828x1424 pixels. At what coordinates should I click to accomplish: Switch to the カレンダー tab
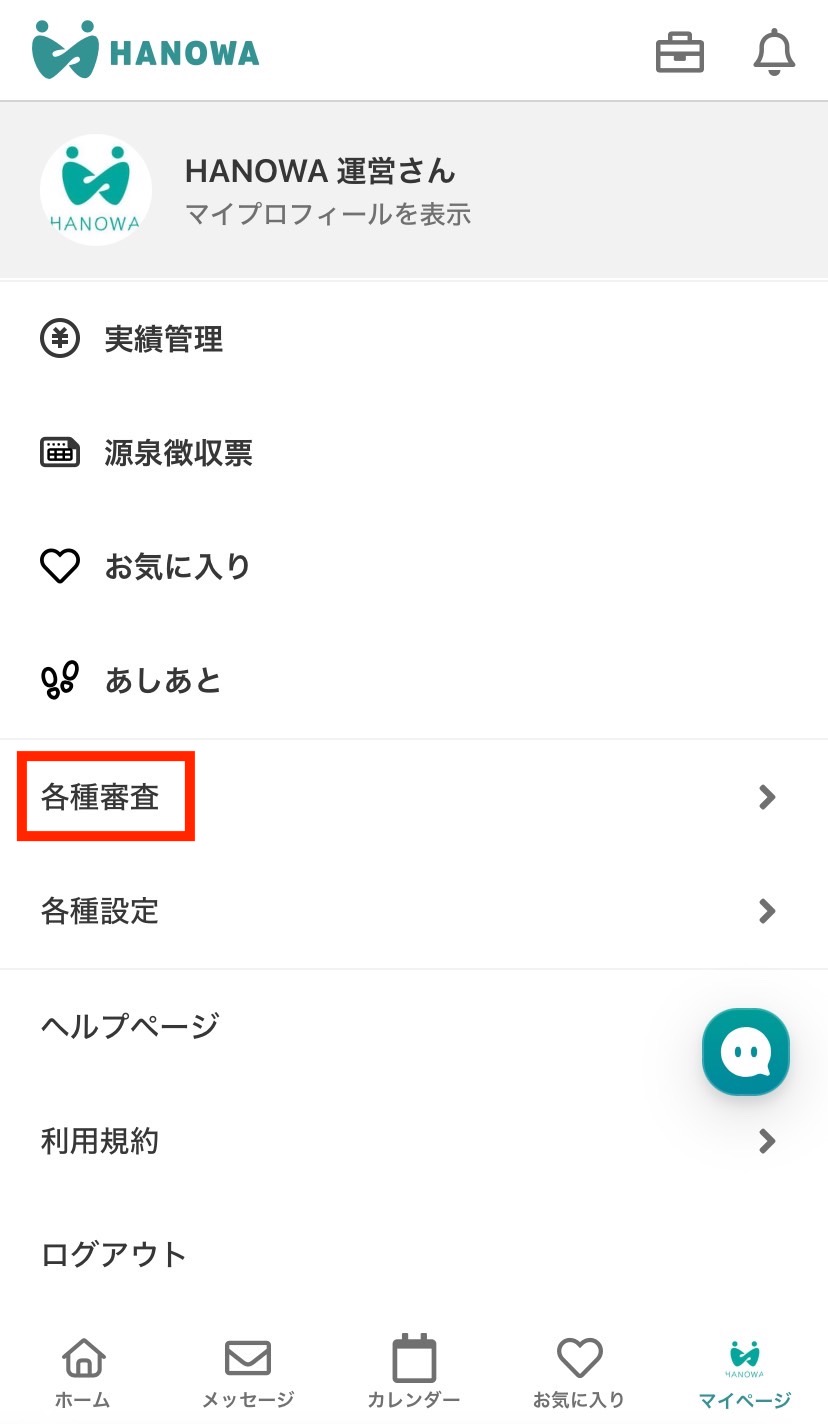click(x=413, y=1372)
